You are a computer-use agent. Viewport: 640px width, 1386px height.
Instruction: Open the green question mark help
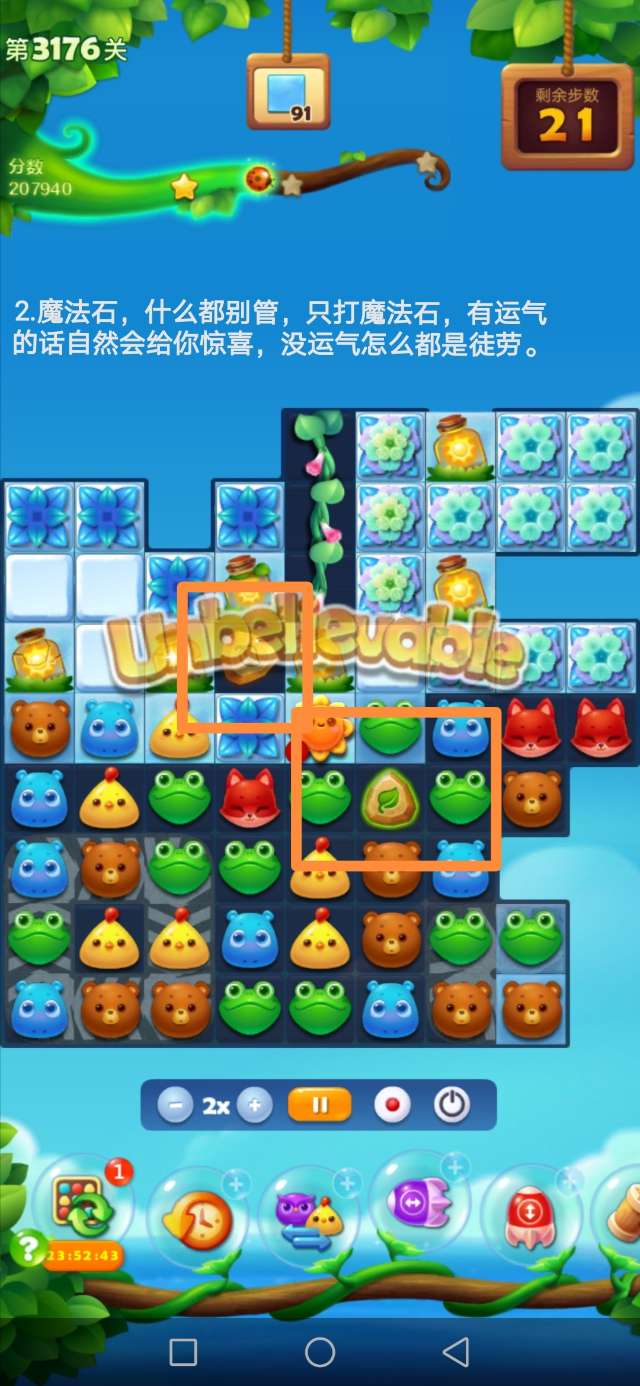click(26, 1246)
